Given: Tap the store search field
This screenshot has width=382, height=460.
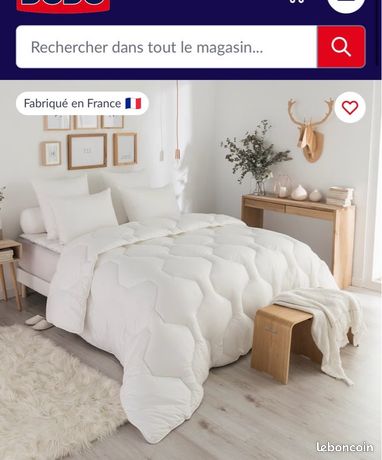Looking at the screenshot, I should [x=167, y=47].
